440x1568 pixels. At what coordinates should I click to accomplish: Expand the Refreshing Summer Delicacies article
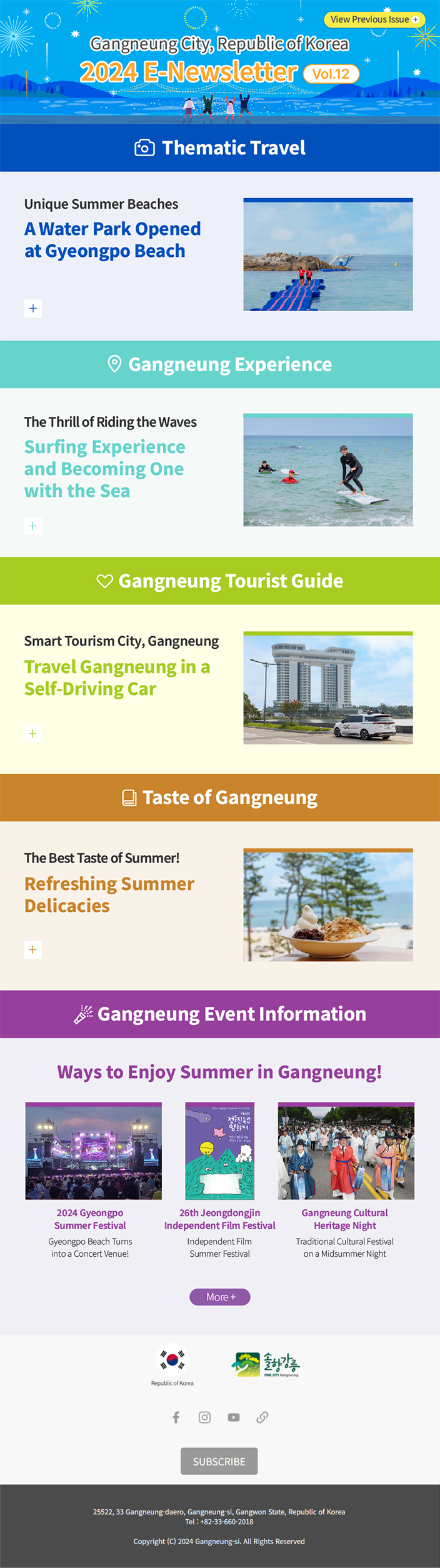(x=33, y=949)
